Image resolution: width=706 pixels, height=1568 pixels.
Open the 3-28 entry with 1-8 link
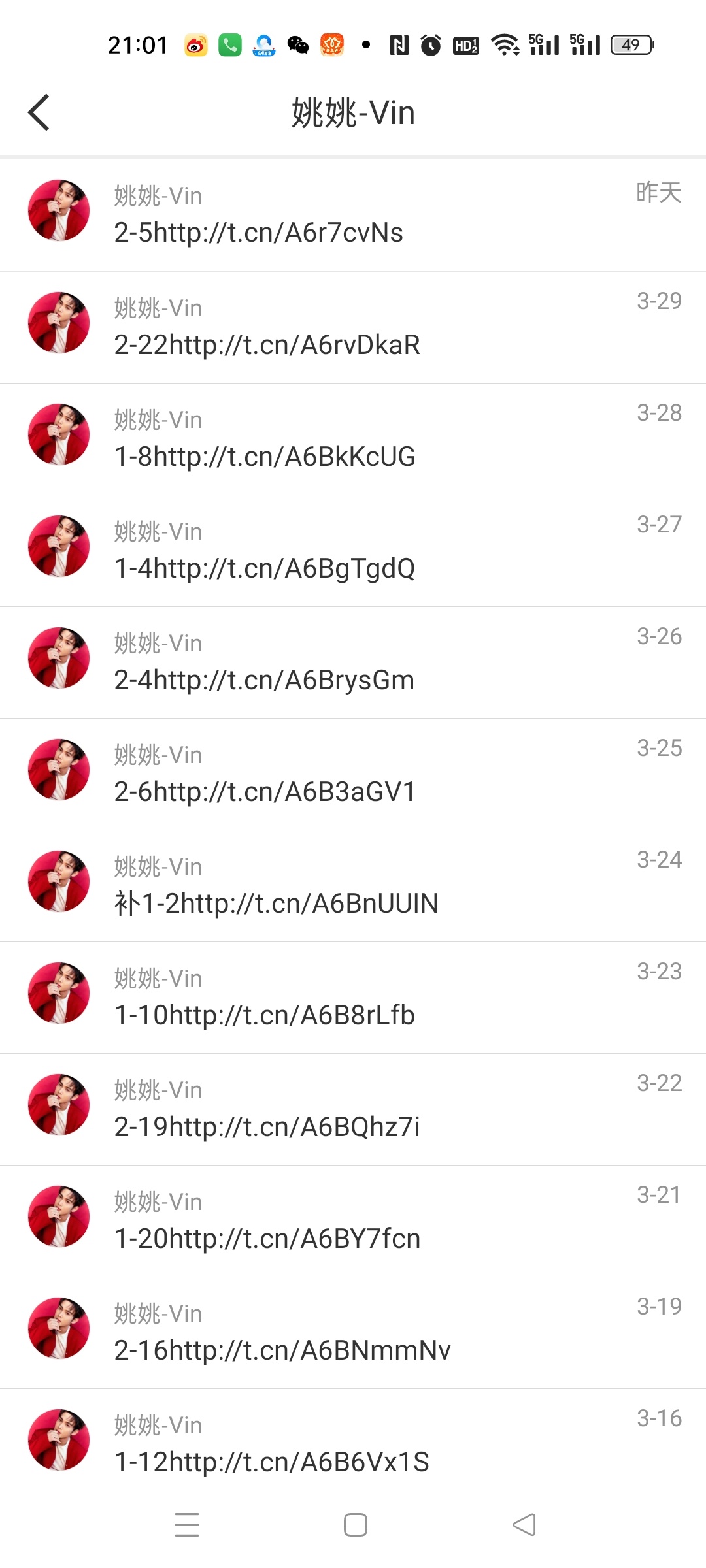click(x=353, y=439)
